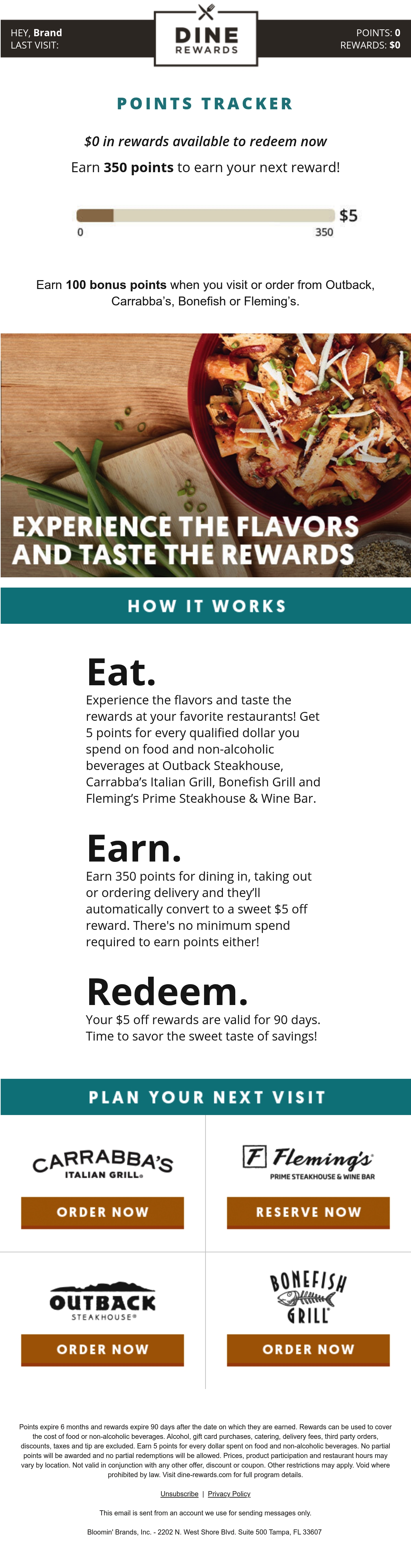
Task: Open the Unsubscribe link
Action: [x=179, y=1494]
